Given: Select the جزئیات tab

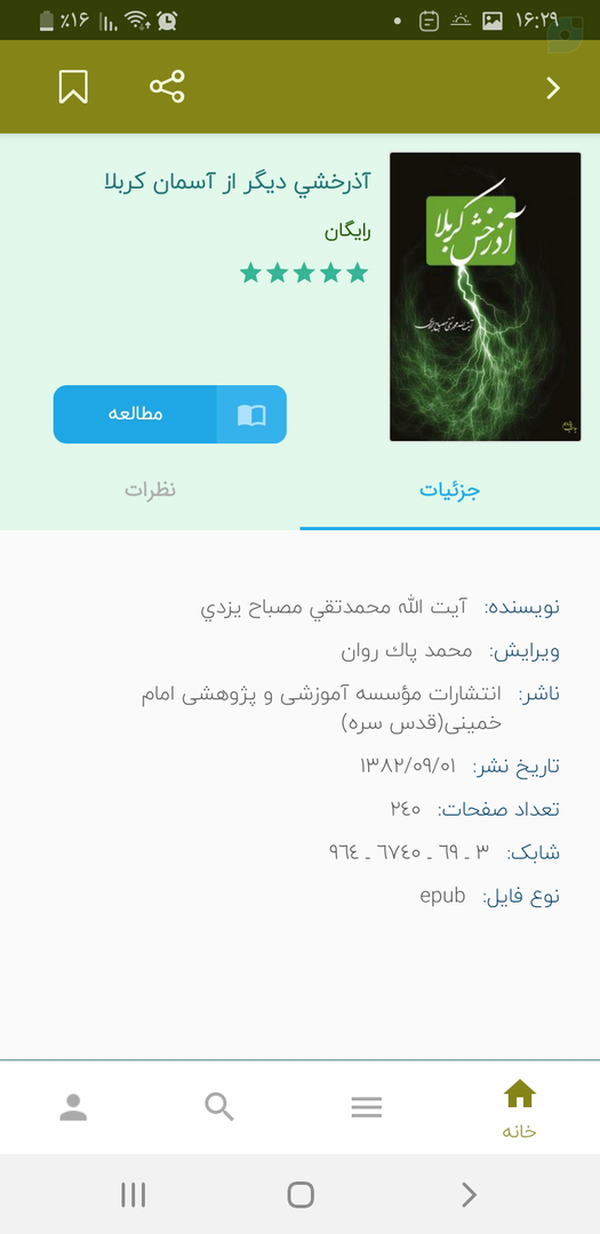Looking at the screenshot, I should (450, 490).
